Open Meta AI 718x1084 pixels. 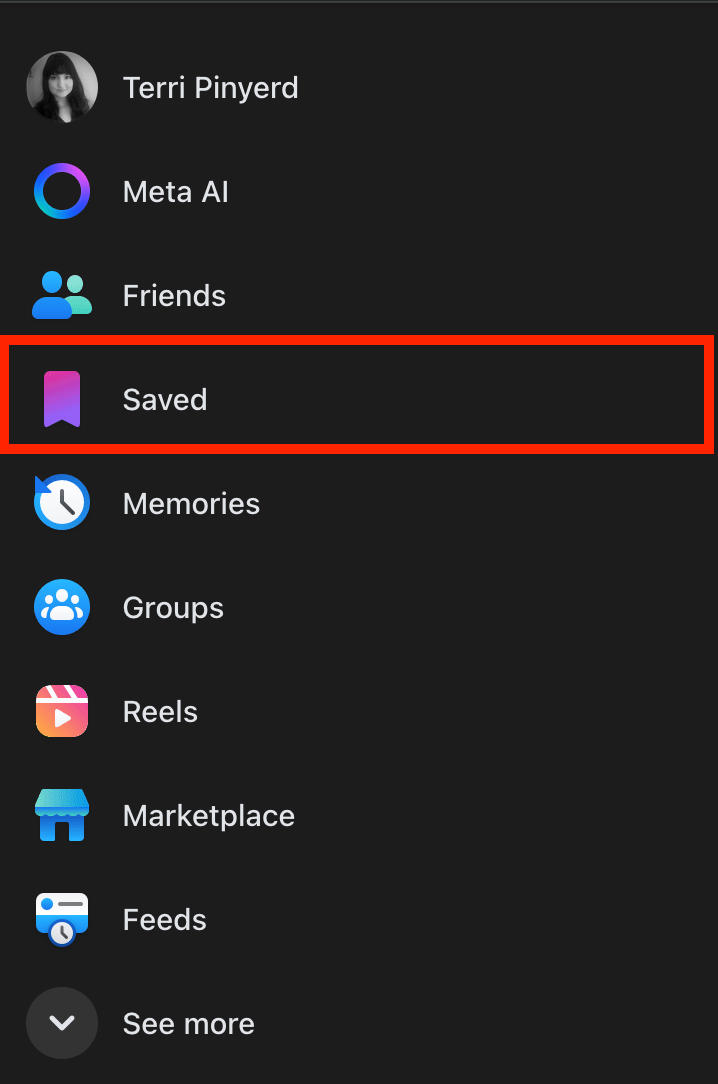click(175, 192)
